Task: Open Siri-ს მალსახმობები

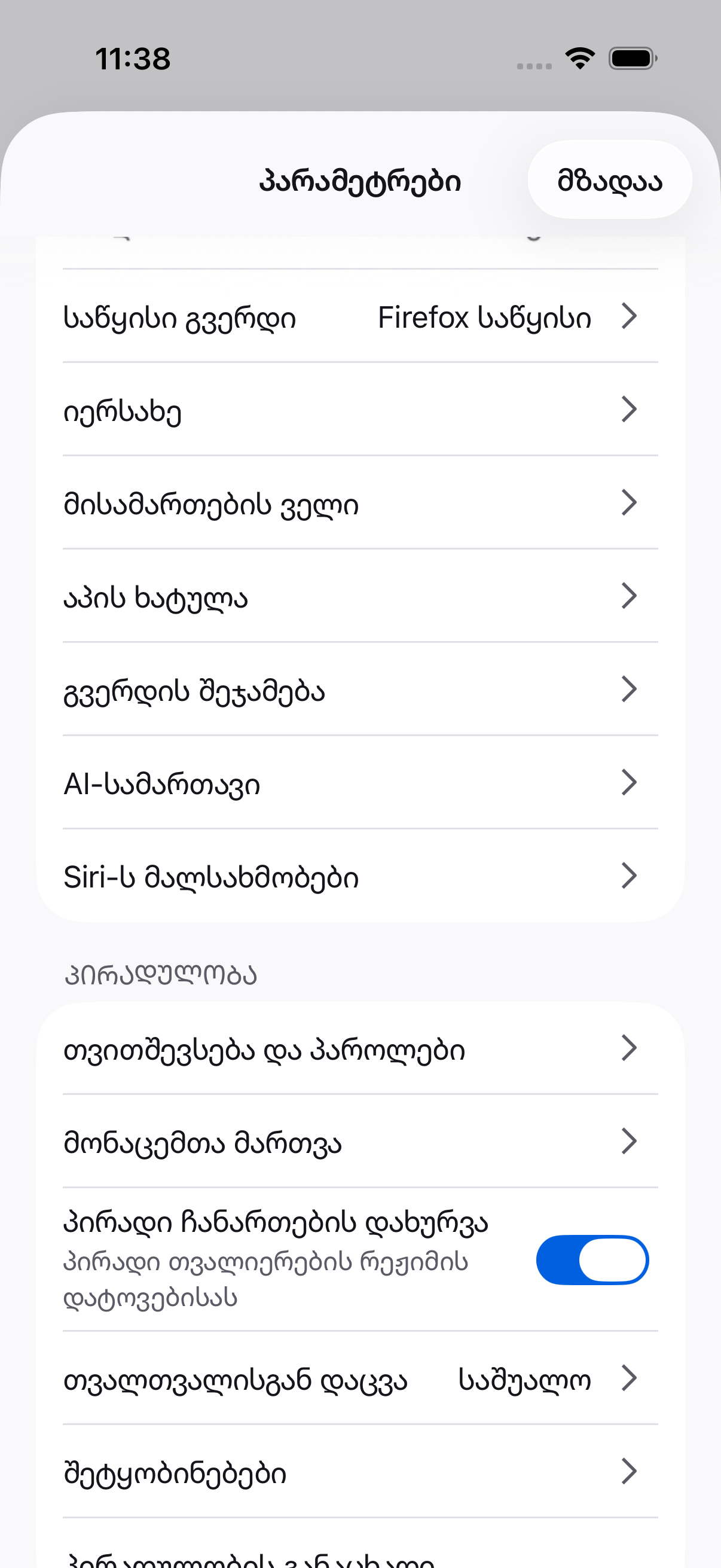Action: pos(360,877)
